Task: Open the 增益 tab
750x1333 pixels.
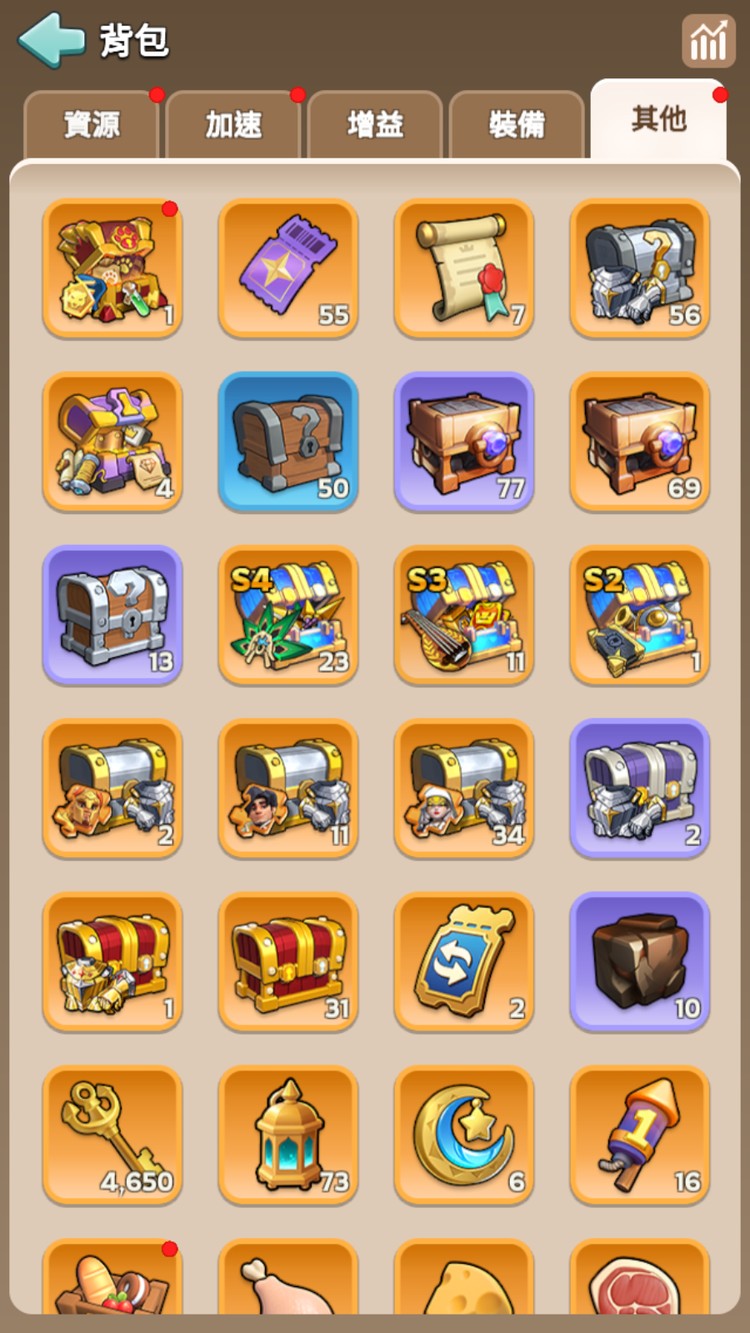Action: click(x=376, y=125)
